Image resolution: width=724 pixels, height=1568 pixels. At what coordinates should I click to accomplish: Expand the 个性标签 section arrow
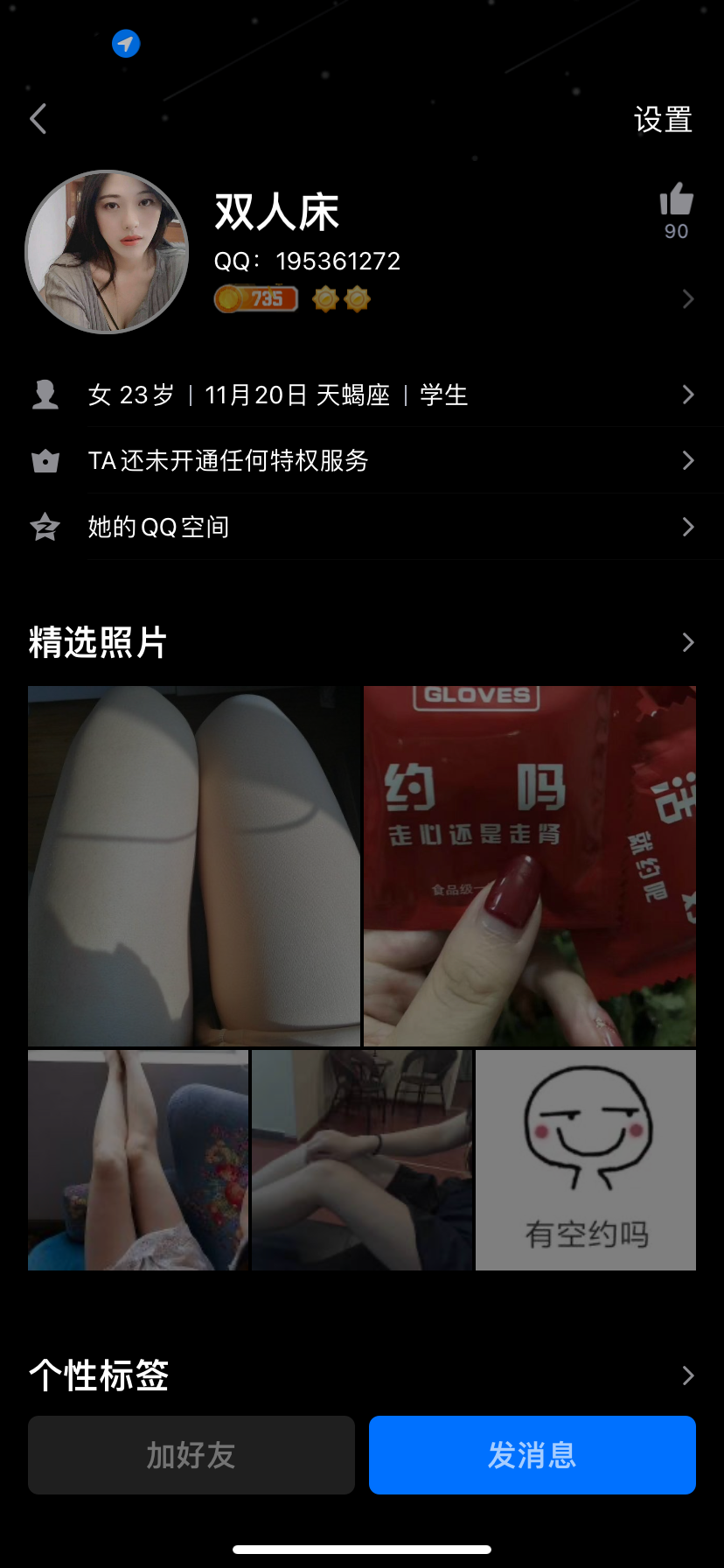click(x=688, y=1375)
